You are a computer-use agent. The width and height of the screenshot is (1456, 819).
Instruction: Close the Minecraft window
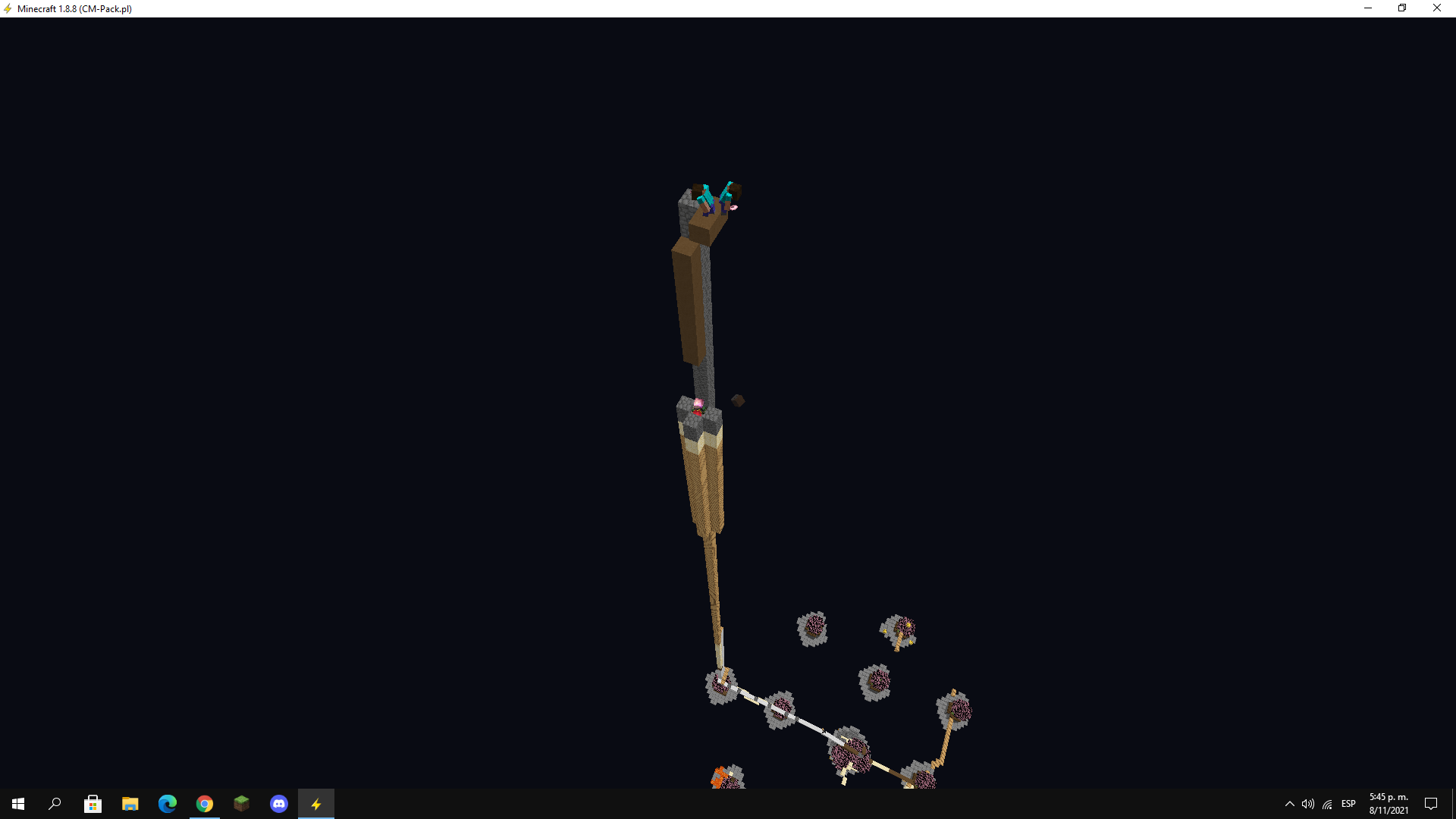1436,8
